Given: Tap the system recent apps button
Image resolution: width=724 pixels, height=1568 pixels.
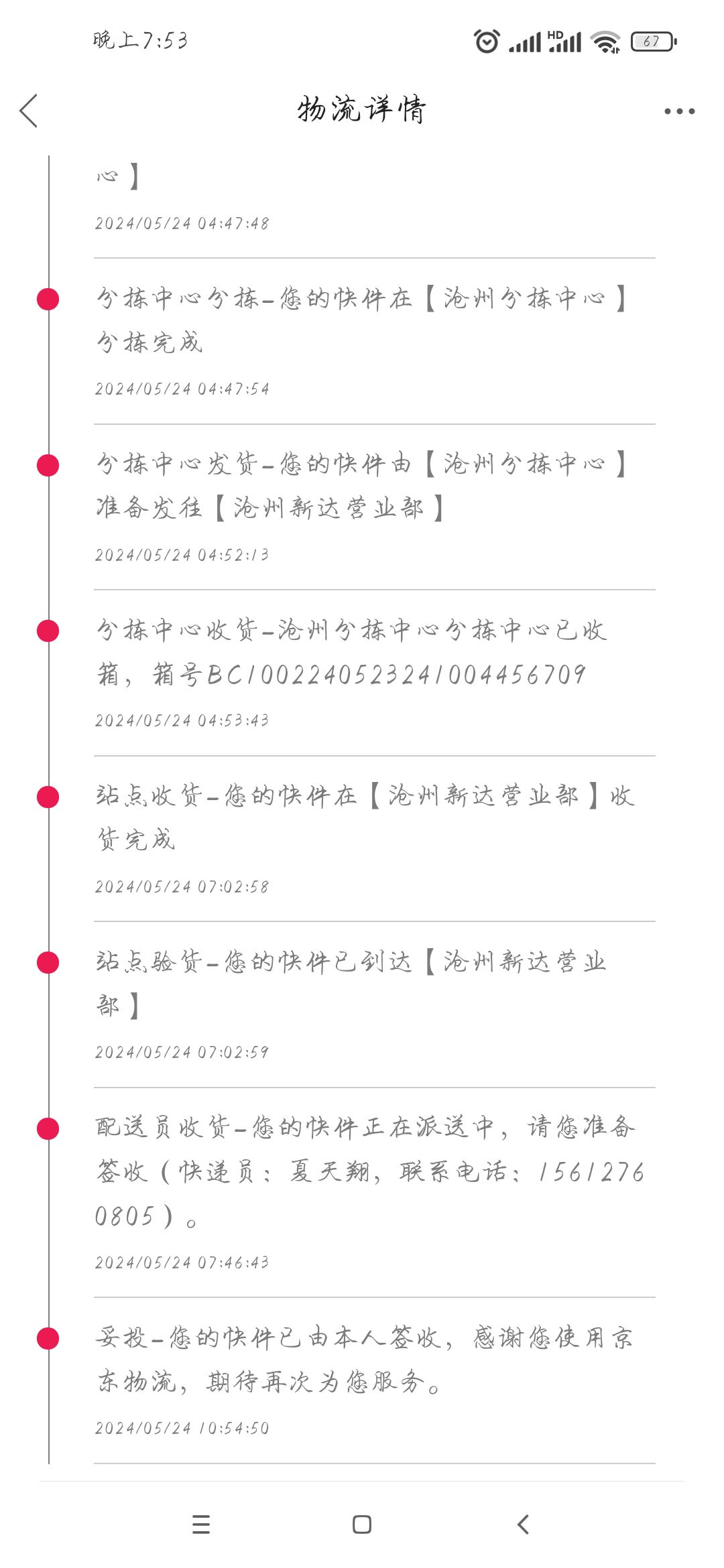Looking at the screenshot, I should (201, 1524).
